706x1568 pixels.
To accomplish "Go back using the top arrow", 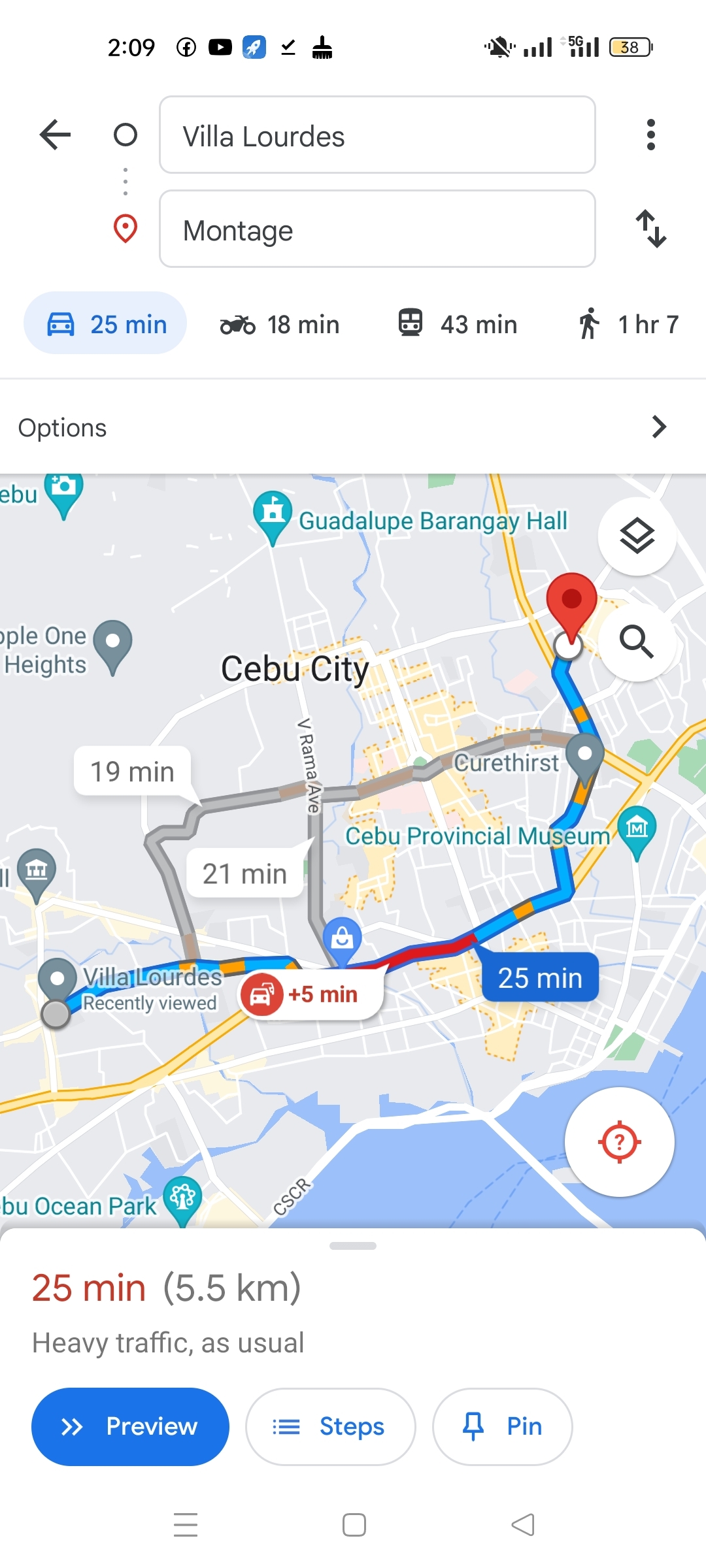I will click(56, 135).
